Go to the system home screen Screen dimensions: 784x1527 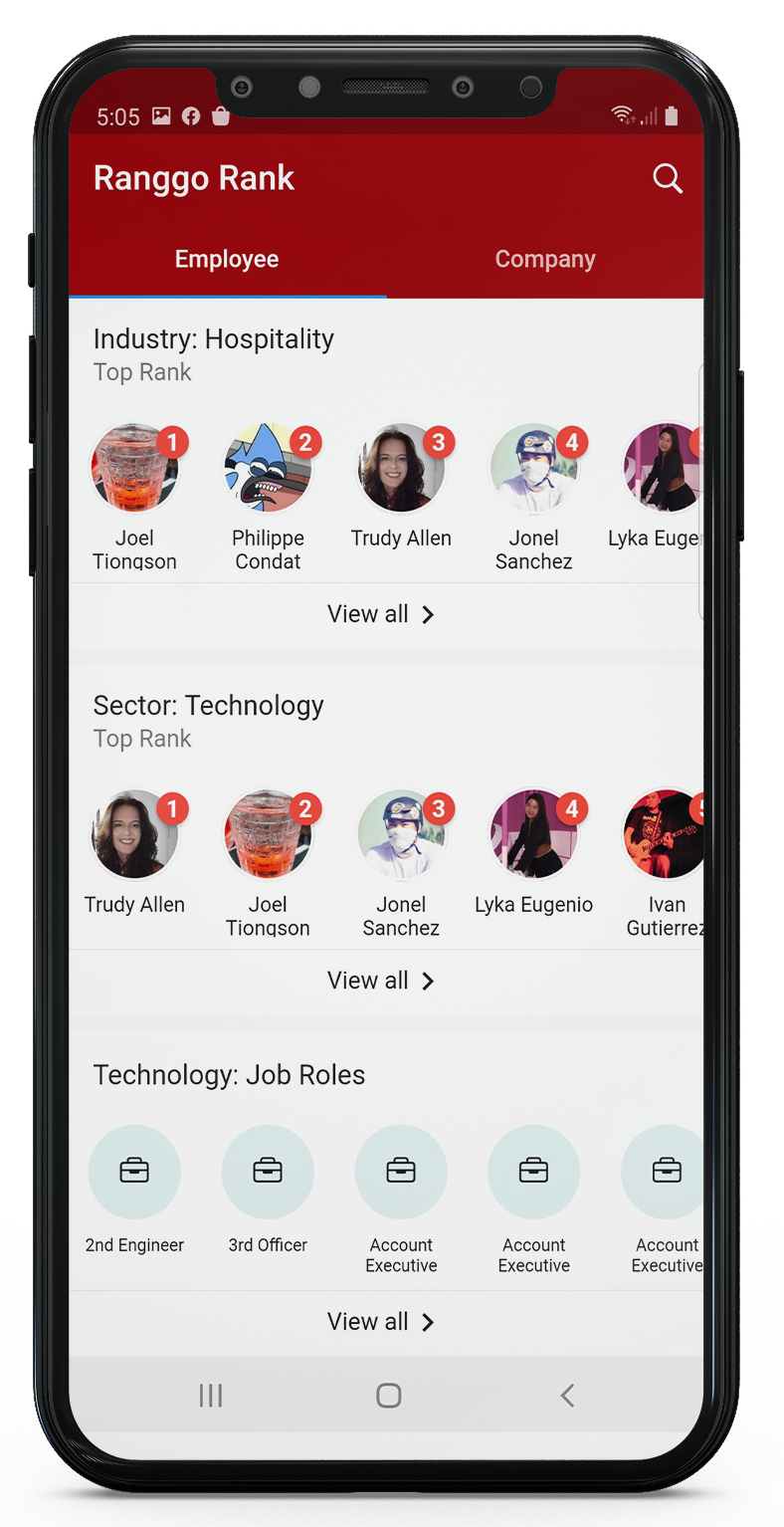click(388, 1396)
